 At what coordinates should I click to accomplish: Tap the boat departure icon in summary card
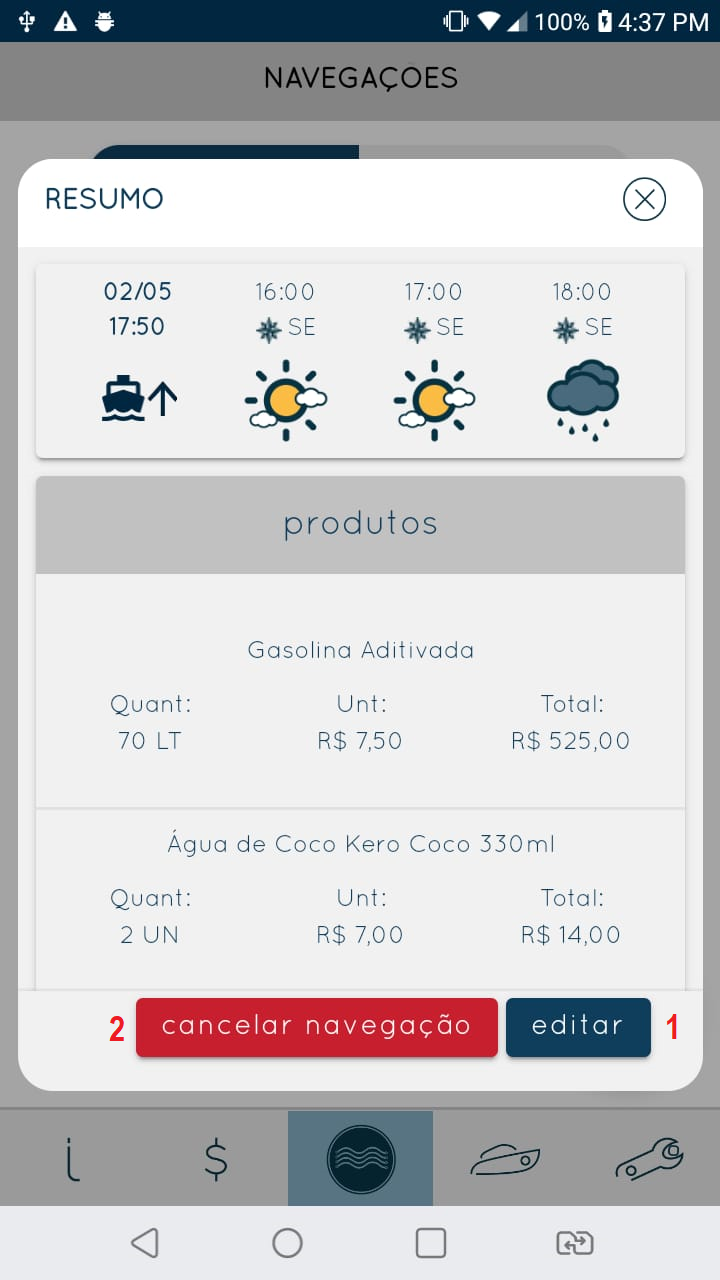pyautogui.click(x=139, y=398)
